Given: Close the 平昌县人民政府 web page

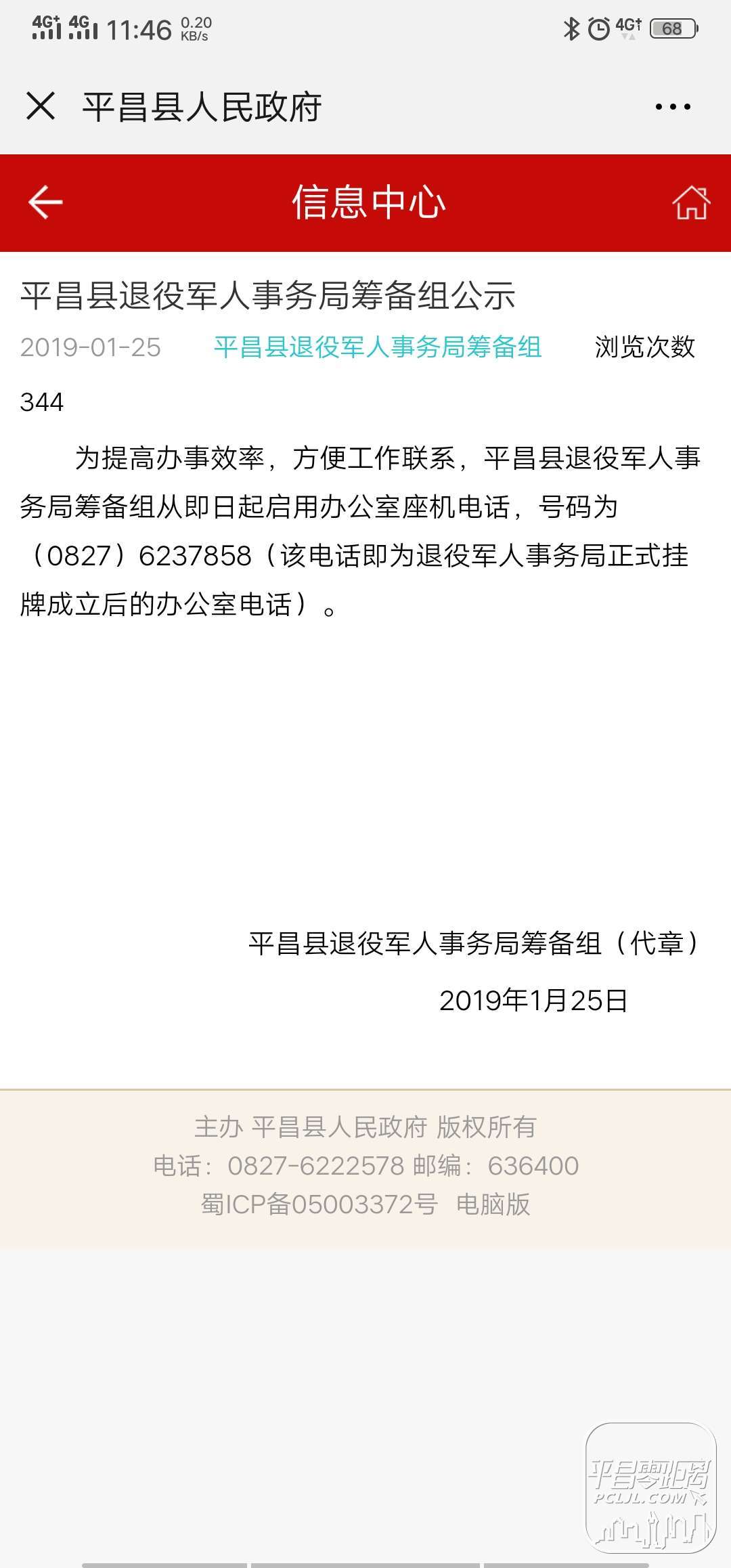Looking at the screenshot, I should 41,106.
